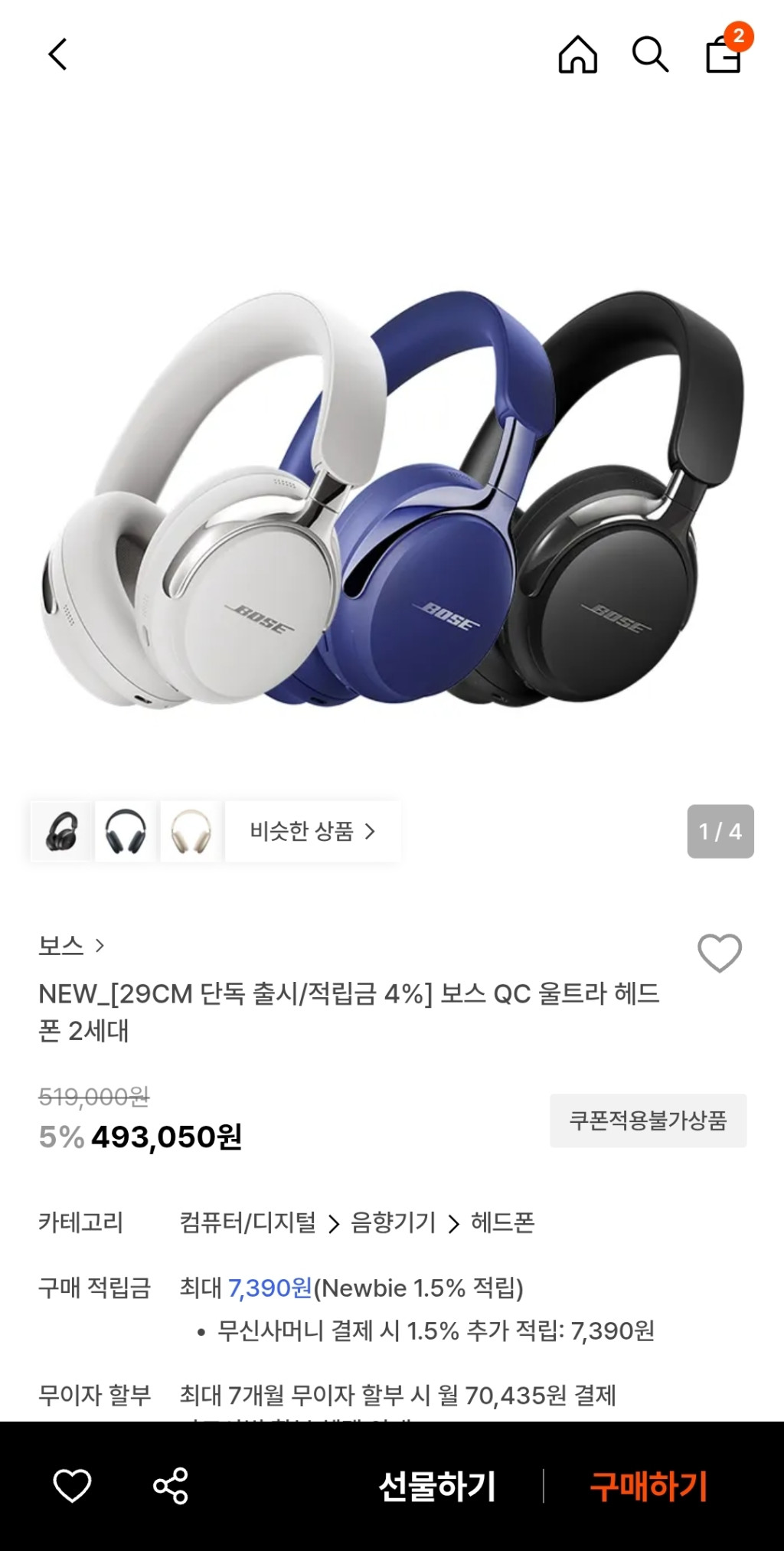The width and height of the screenshot is (784, 1551).
Task: Open the 헤드폰 category
Action: click(x=502, y=1222)
